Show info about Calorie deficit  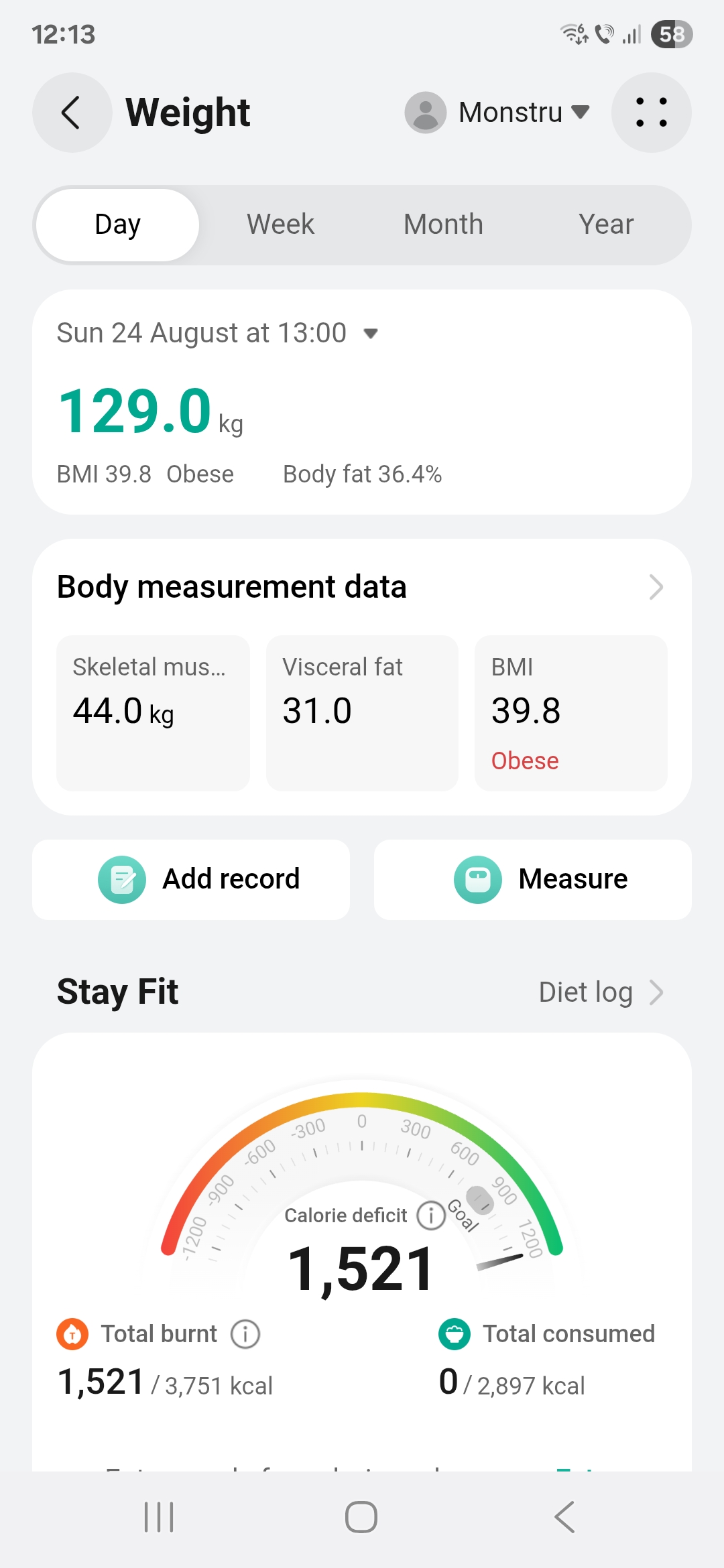coord(431,1215)
